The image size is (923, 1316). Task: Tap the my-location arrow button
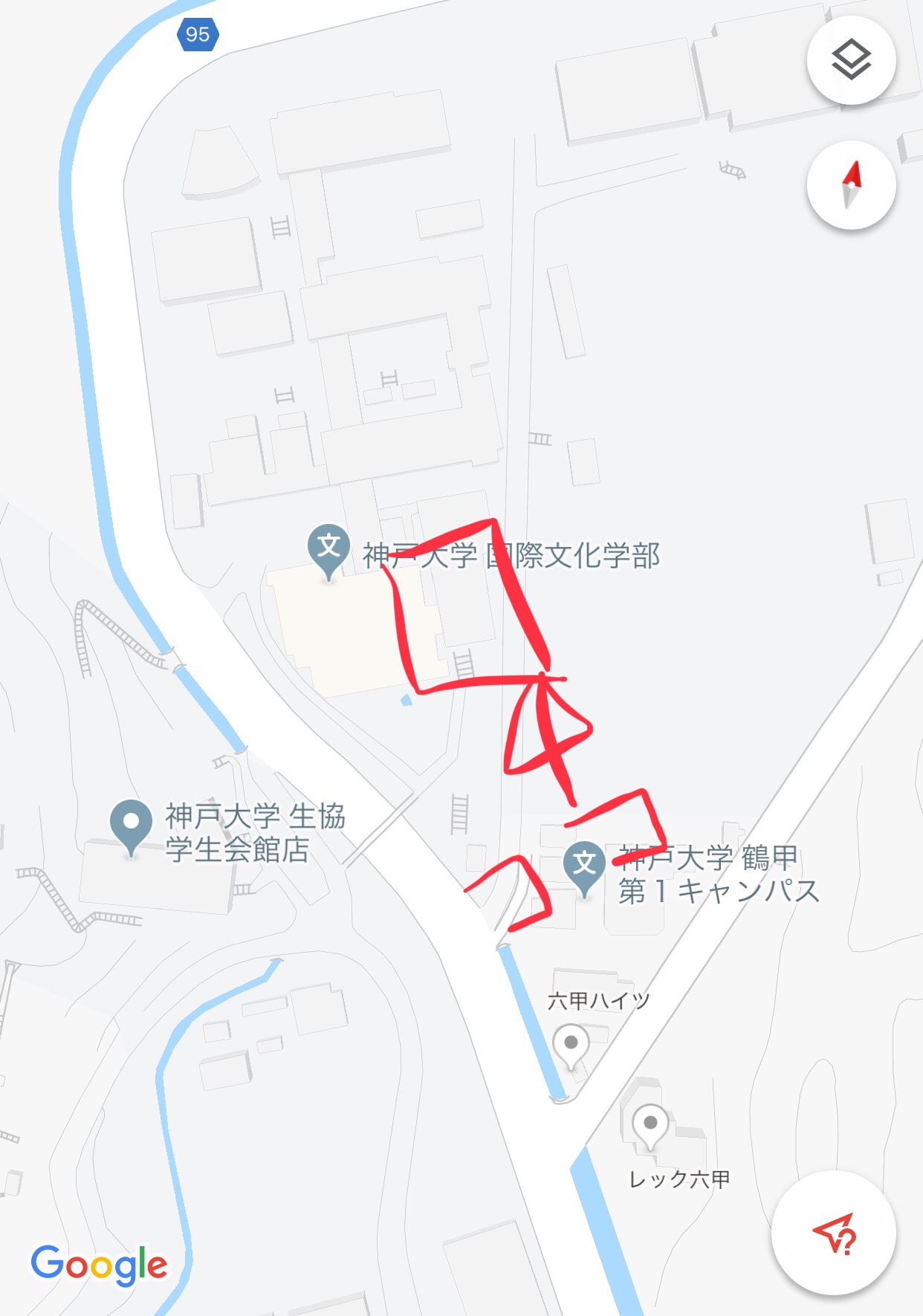click(x=833, y=1234)
